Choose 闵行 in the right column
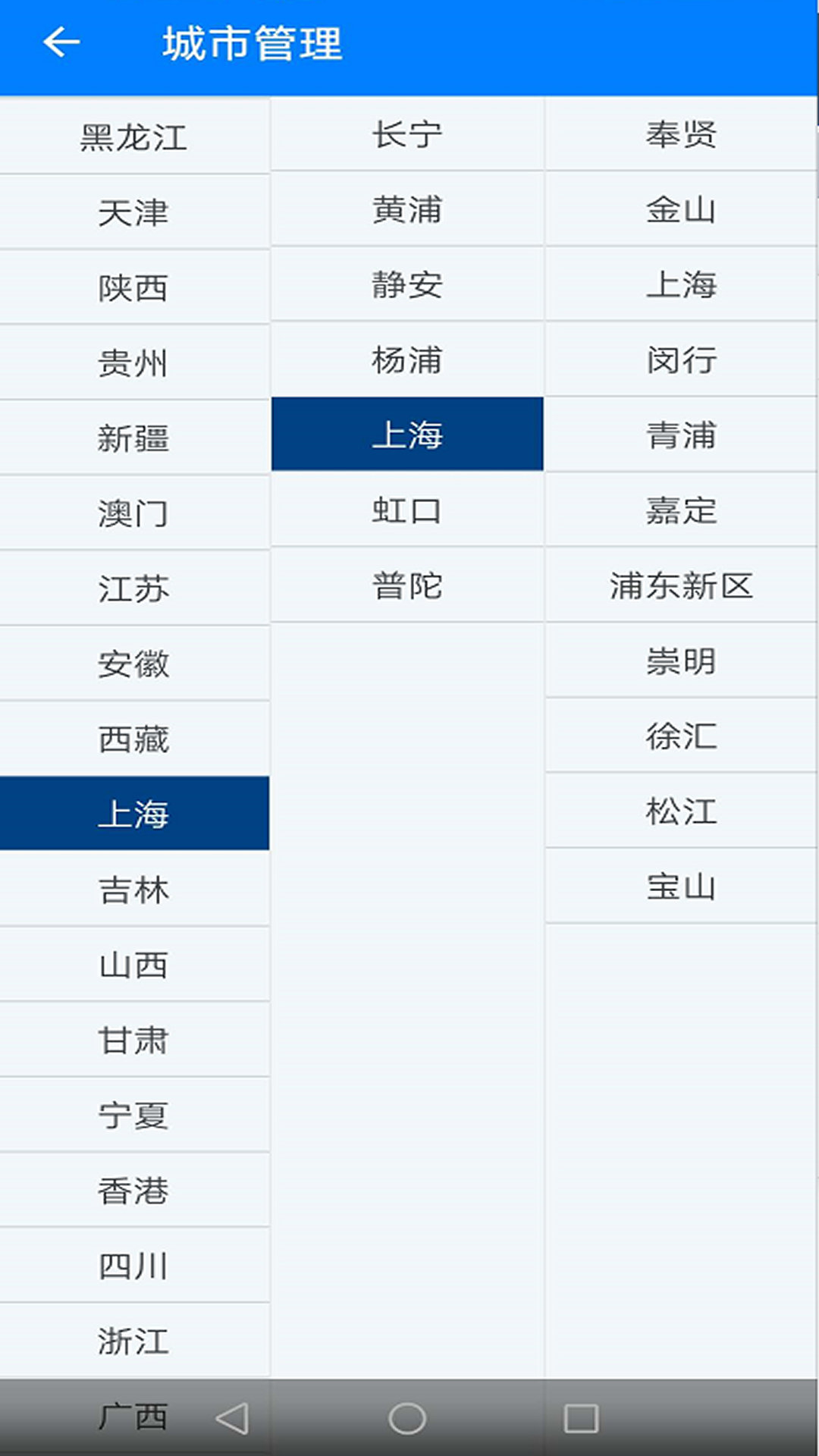The width and height of the screenshot is (819, 1456). click(x=681, y=359)
